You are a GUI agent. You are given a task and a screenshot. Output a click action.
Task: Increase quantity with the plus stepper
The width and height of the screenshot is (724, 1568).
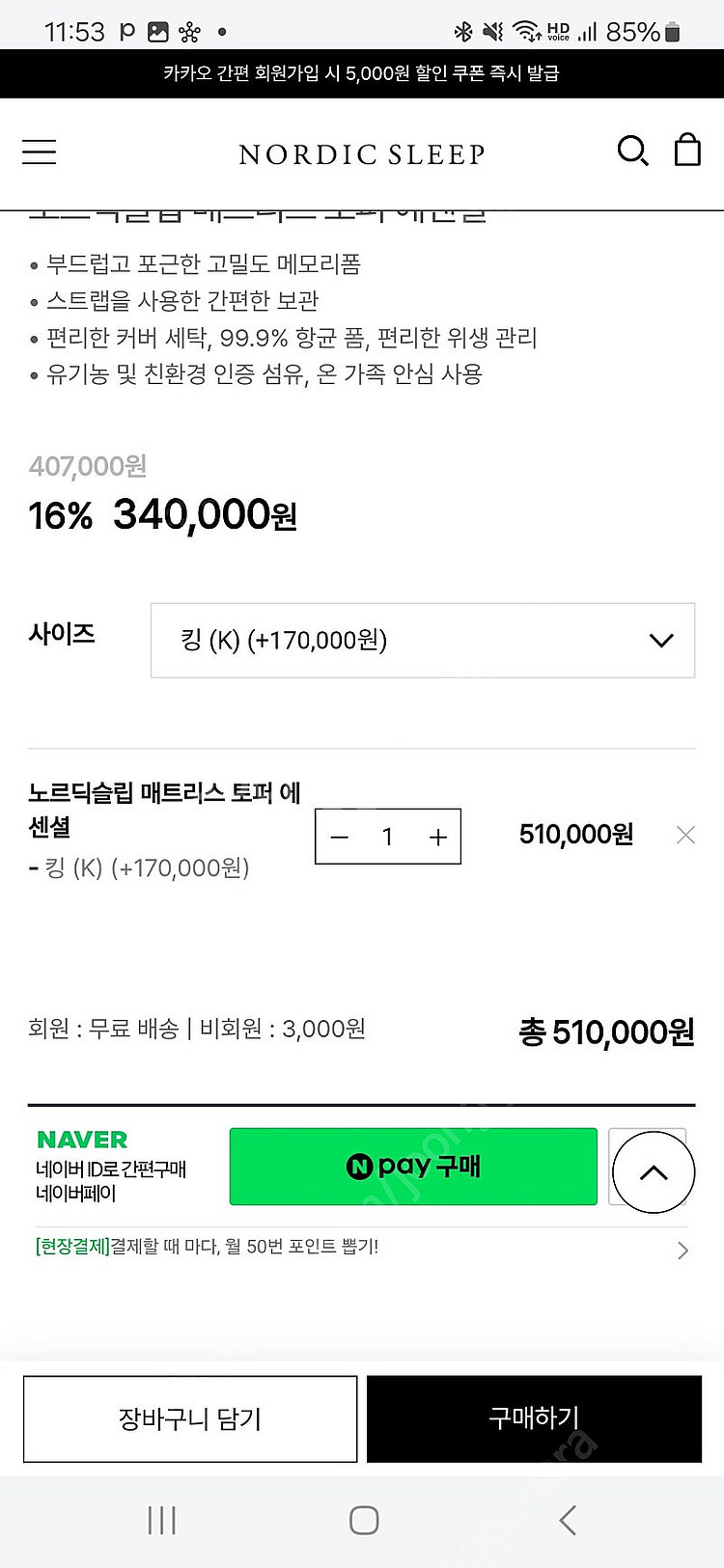point(437,837)
